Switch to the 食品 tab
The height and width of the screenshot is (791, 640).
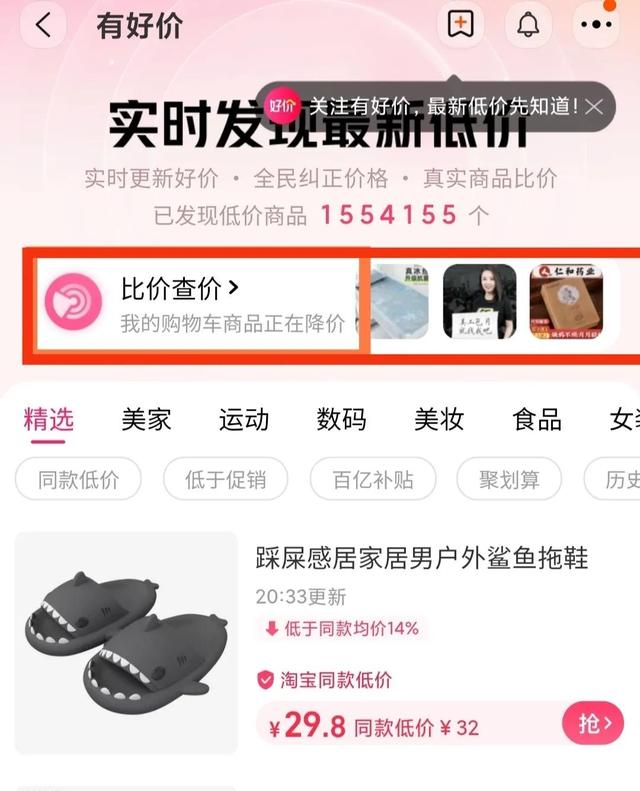(x=537, y=420)
